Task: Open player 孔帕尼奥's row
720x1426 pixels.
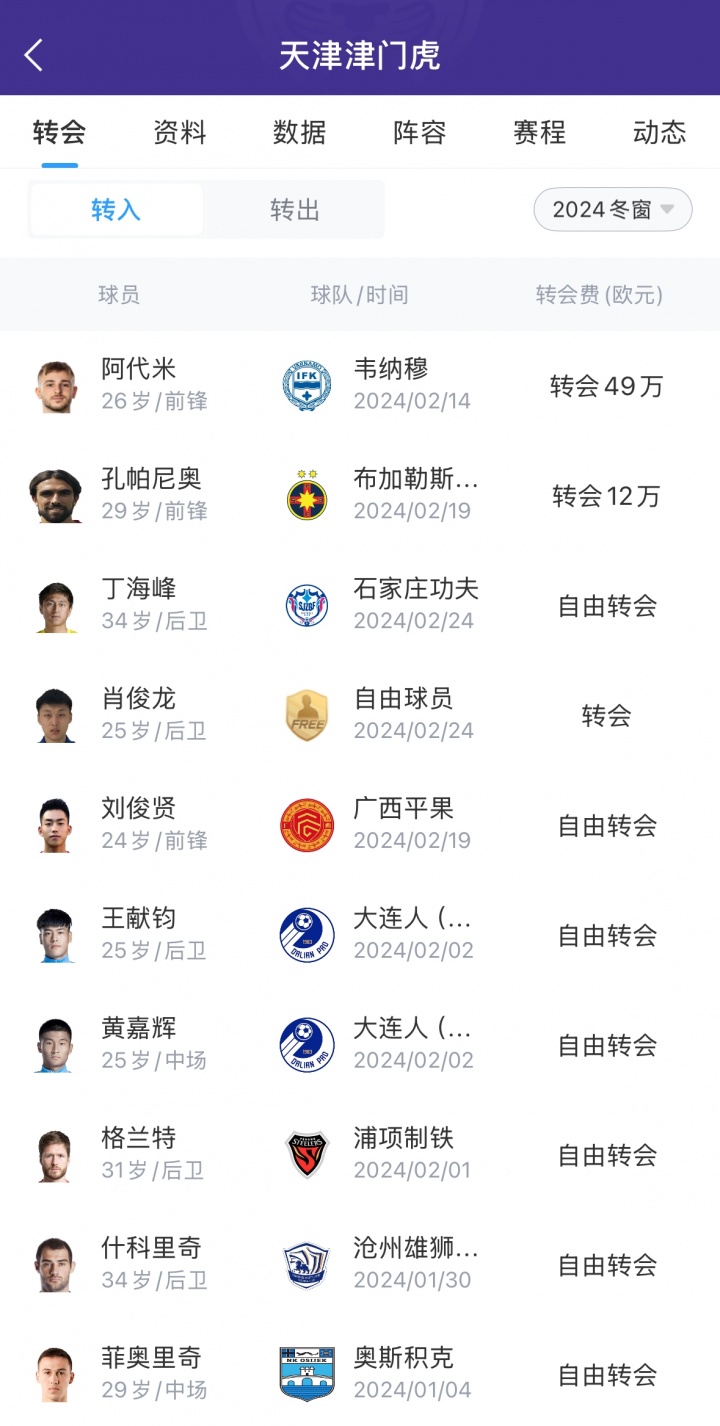Action: pyautogui.click(x=360, y=496)
